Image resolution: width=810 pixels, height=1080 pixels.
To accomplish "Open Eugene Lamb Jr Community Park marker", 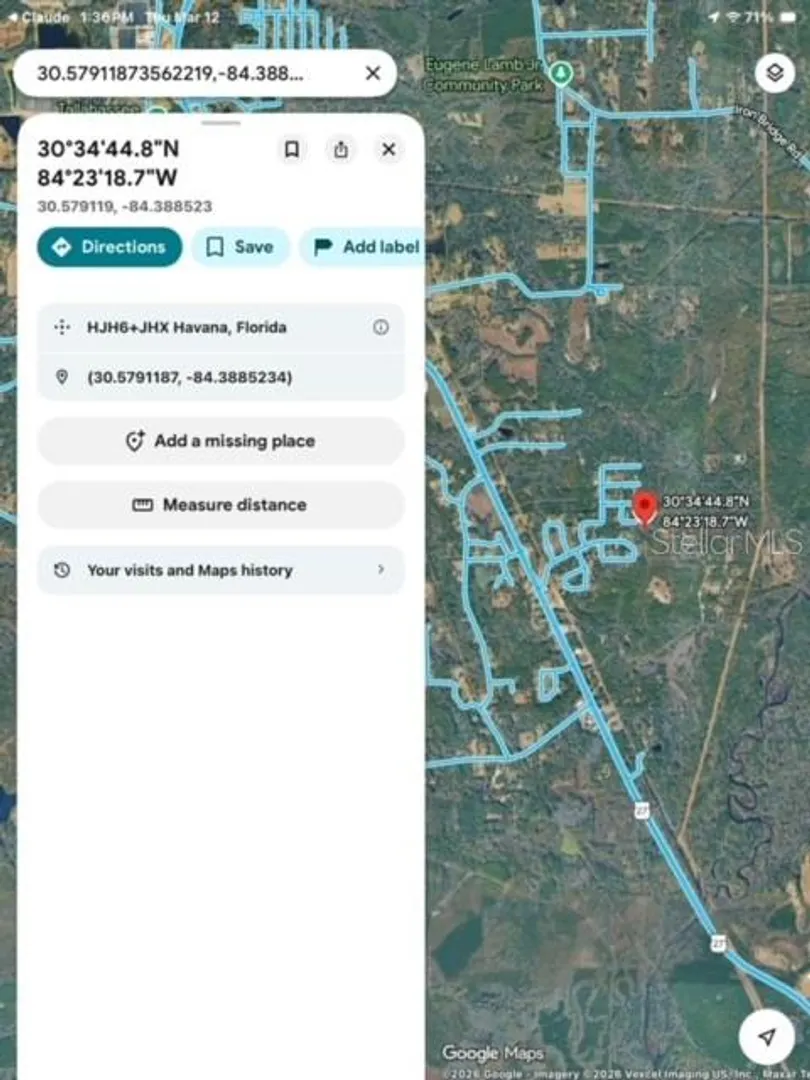I will click(x=561, y=73).
